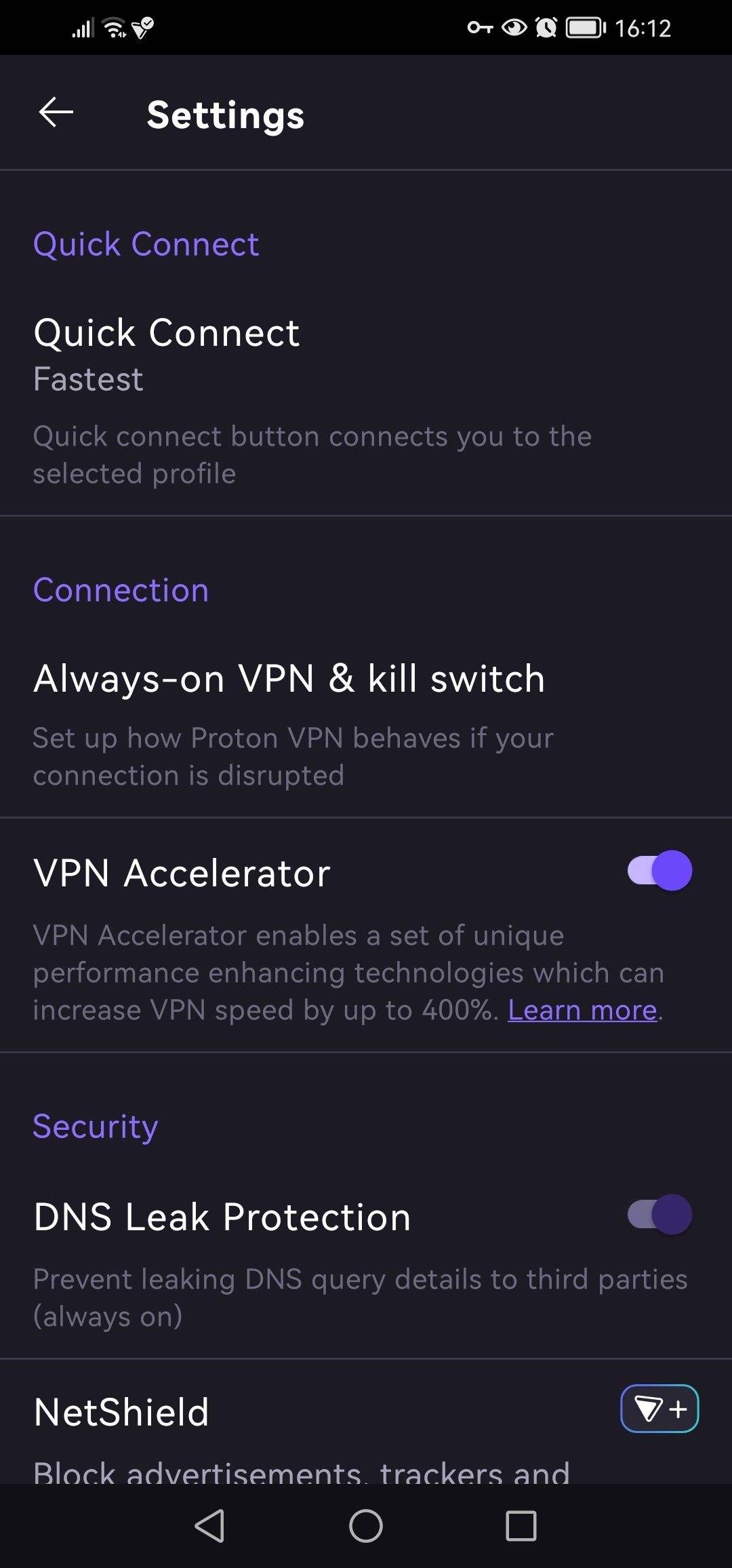Open NetShield plus upgrade badge
The image size is (732, 1568).
click(x=659, y=1409)
